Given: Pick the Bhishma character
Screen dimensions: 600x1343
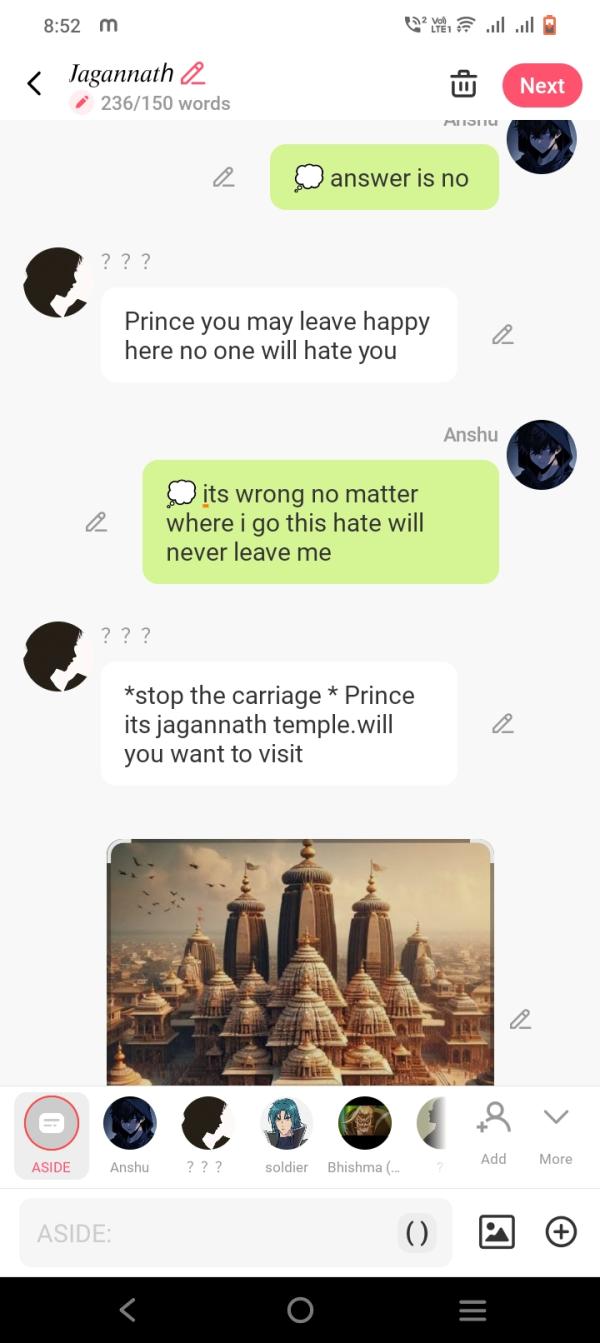Looking at the screenshot, I should (364, 1135).
